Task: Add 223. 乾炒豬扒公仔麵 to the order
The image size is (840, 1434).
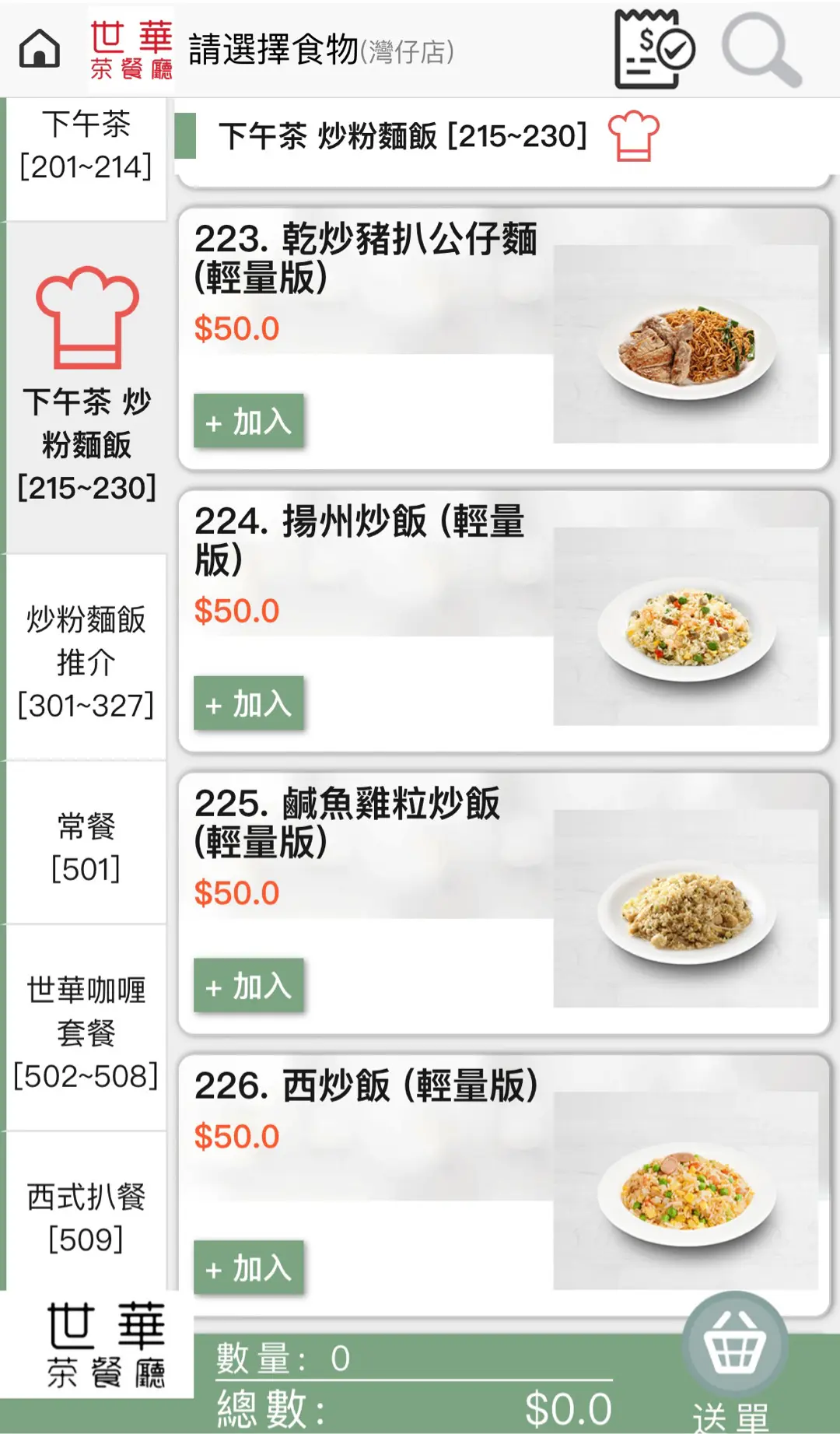Action: [248, 422]
